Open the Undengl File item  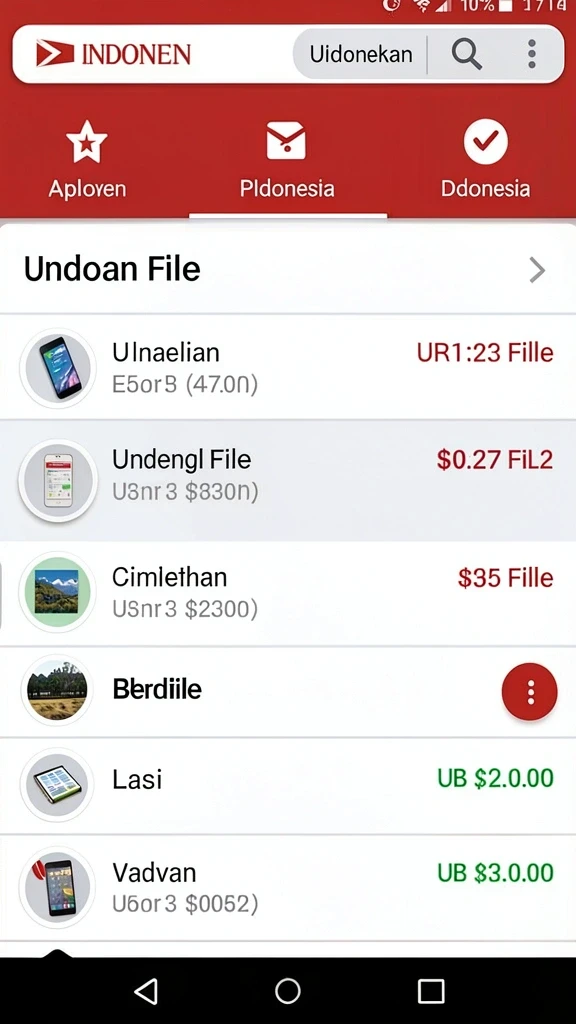click(x=288, y=480)
